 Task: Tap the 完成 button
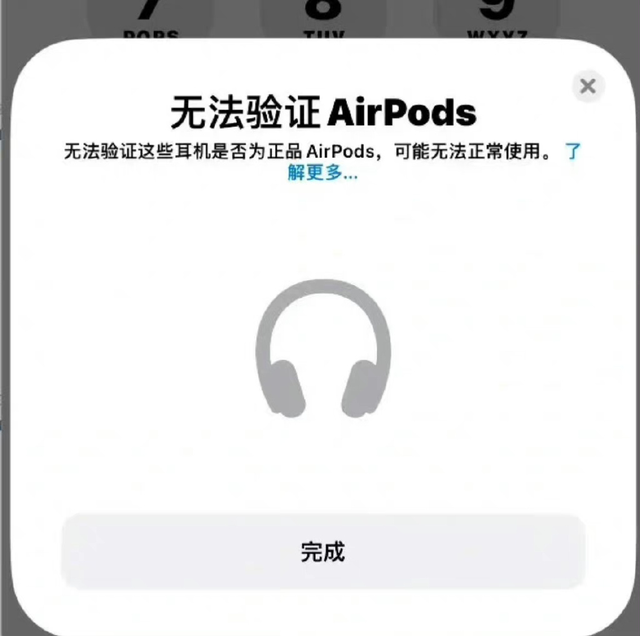pyautogui.click(x=322, y=551)
